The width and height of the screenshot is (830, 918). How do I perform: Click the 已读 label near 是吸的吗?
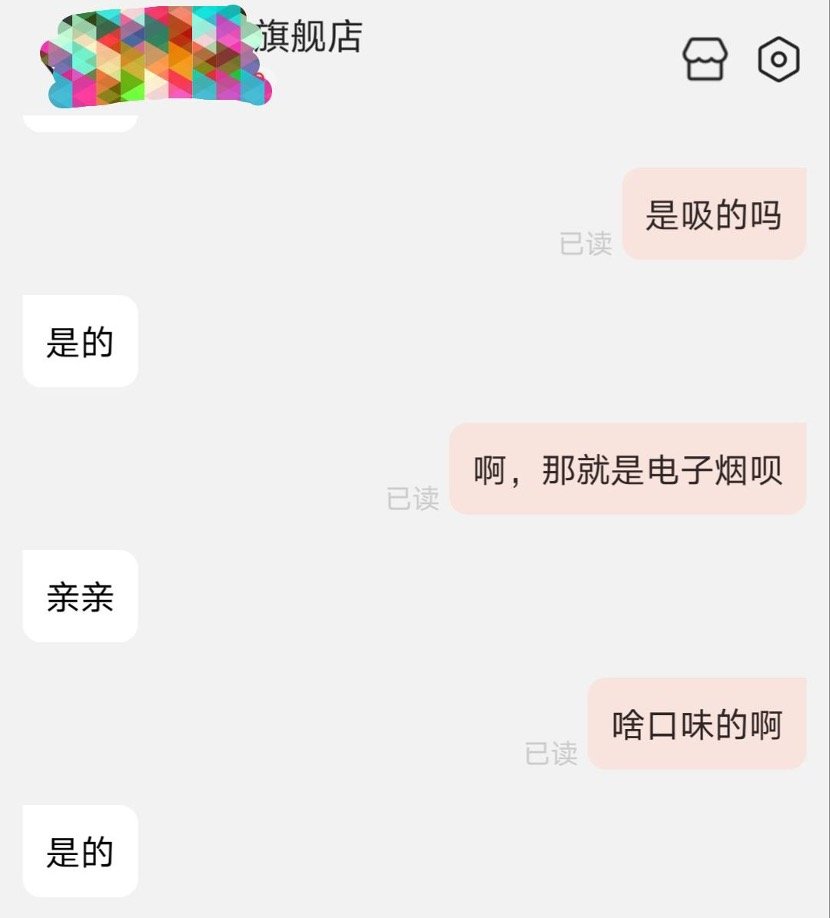coord(586,244)
